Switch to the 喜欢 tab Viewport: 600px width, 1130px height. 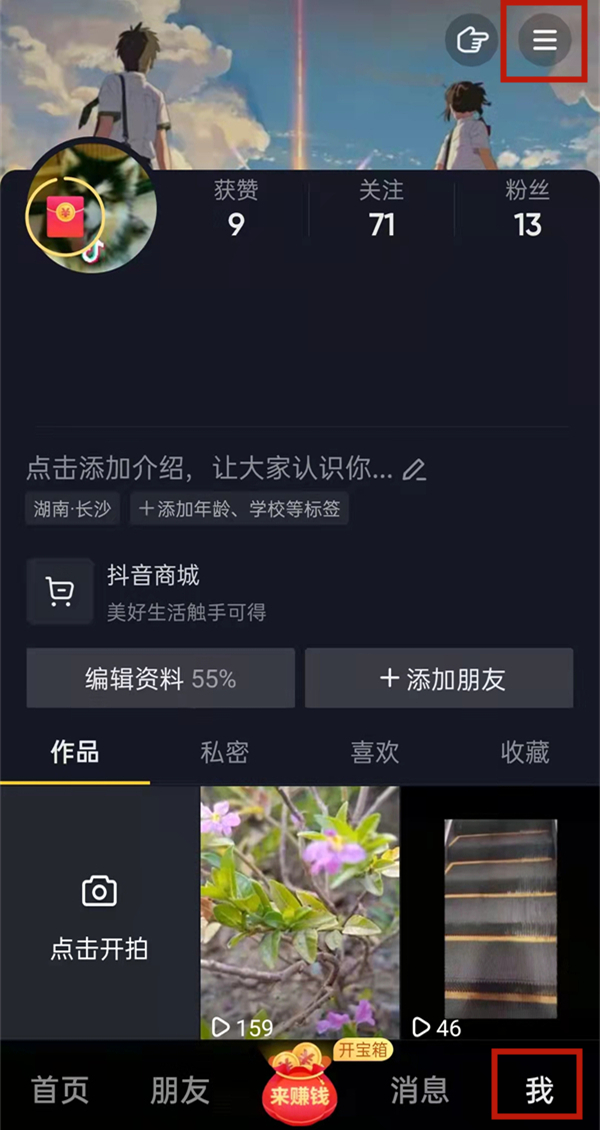pos(375,752)
